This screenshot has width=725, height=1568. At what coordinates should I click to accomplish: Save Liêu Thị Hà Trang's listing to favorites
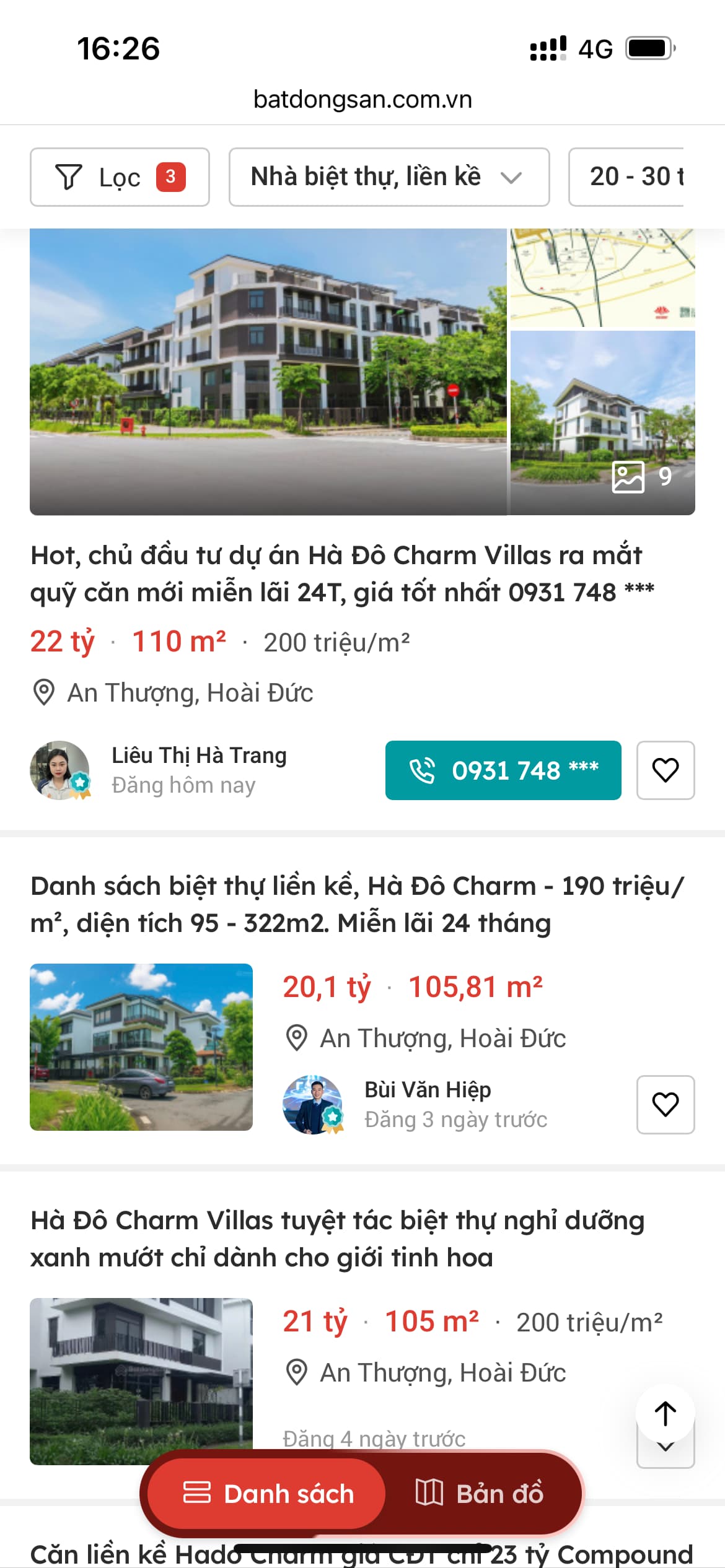pyautogui.click(x=665, y=770)
